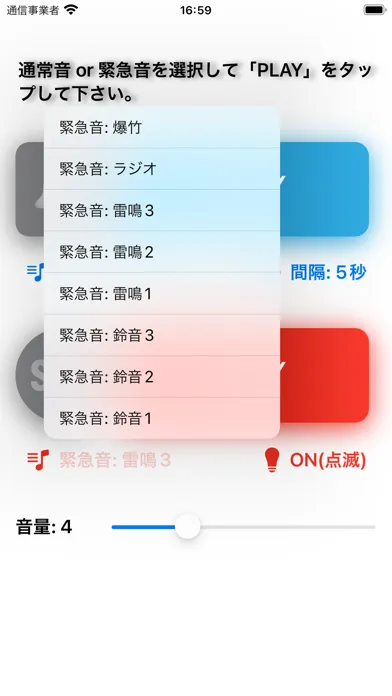
Task: Tap the red emergency PLAY button
Action: coord(324,376)
